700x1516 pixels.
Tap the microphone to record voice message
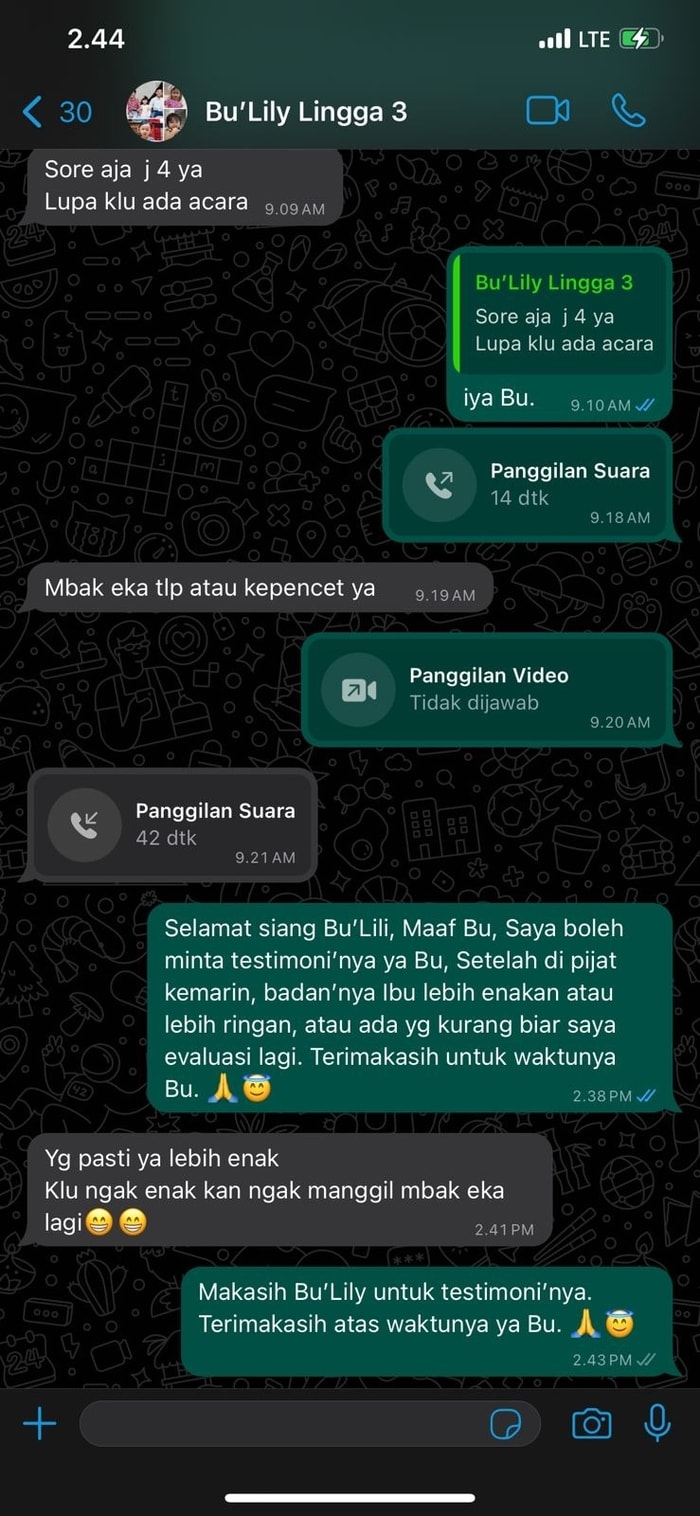(657, 1423)
